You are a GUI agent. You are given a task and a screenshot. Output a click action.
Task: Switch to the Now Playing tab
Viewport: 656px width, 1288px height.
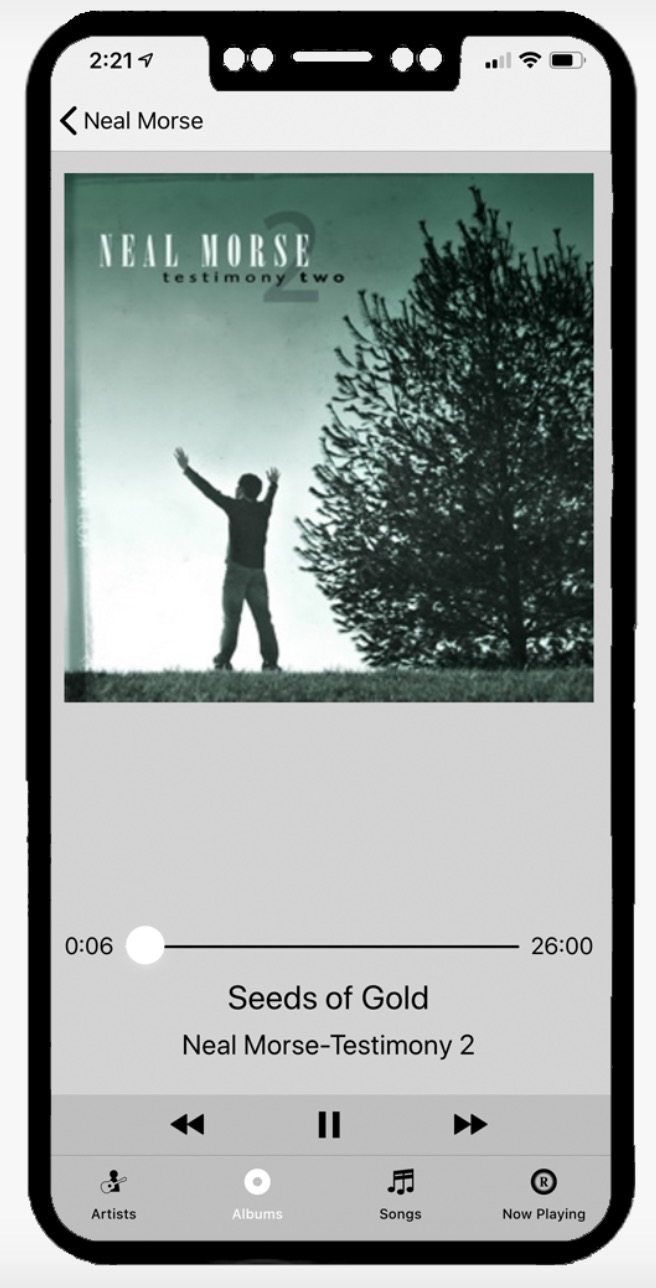click(543, 1195)
